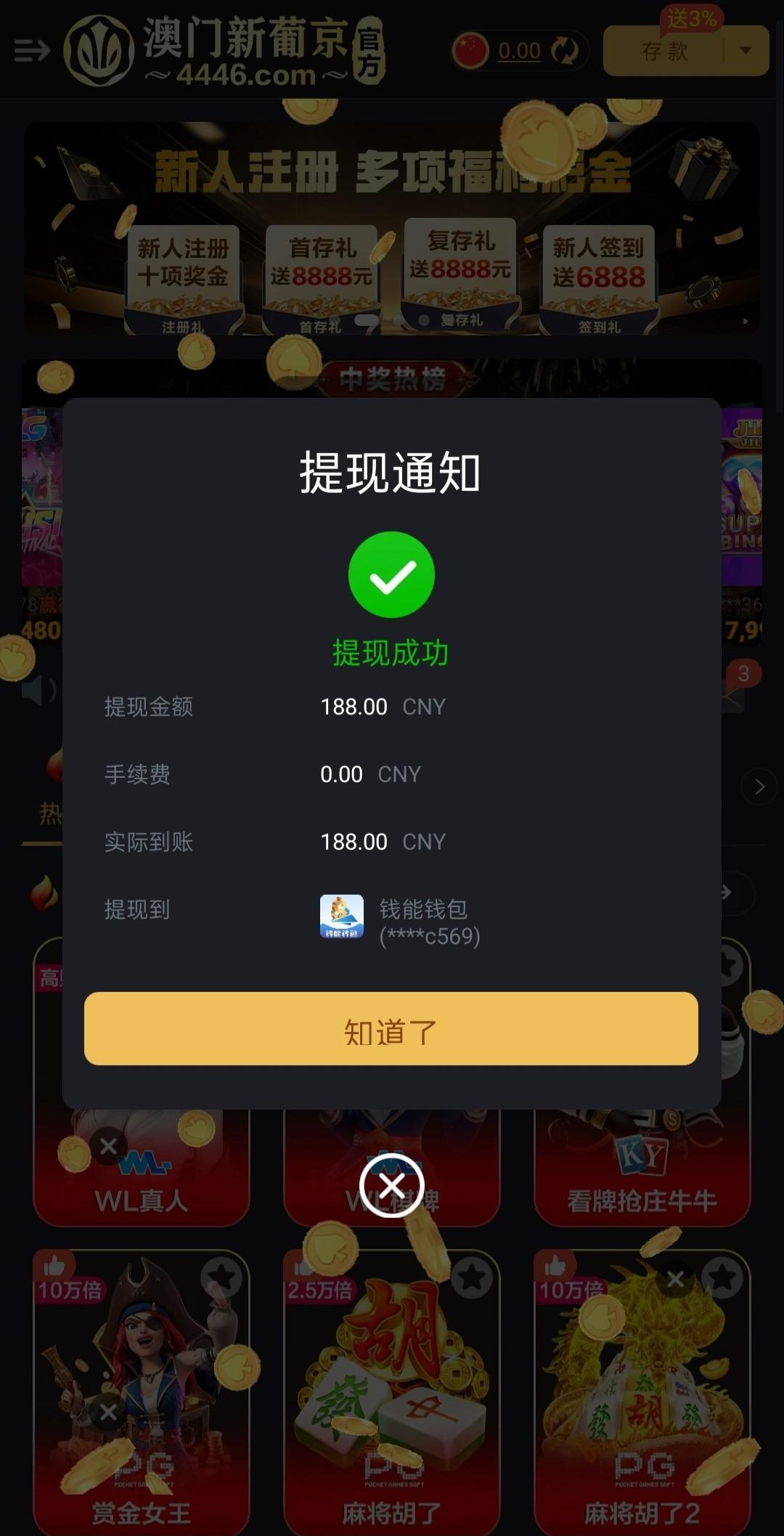Open the 赏金女王 game card
Screen dimensions: 784x1536
point(141,1394)
